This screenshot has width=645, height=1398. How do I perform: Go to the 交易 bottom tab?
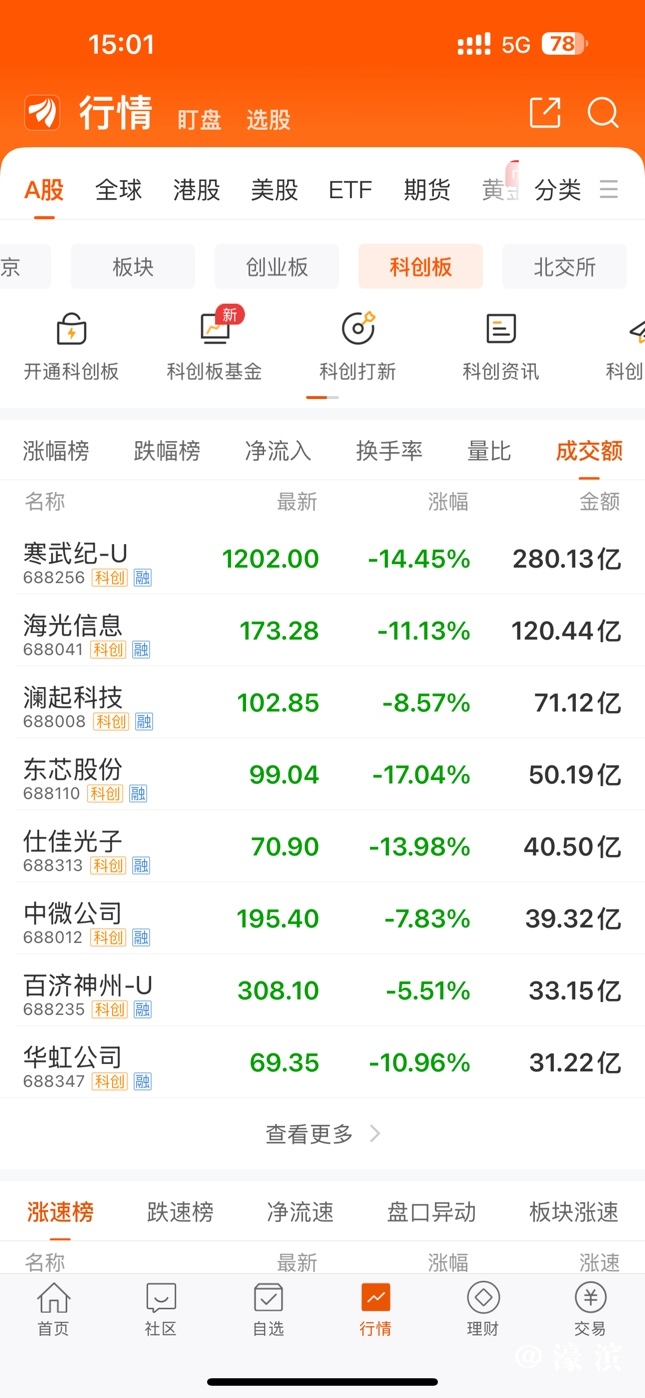[590, 1310]
